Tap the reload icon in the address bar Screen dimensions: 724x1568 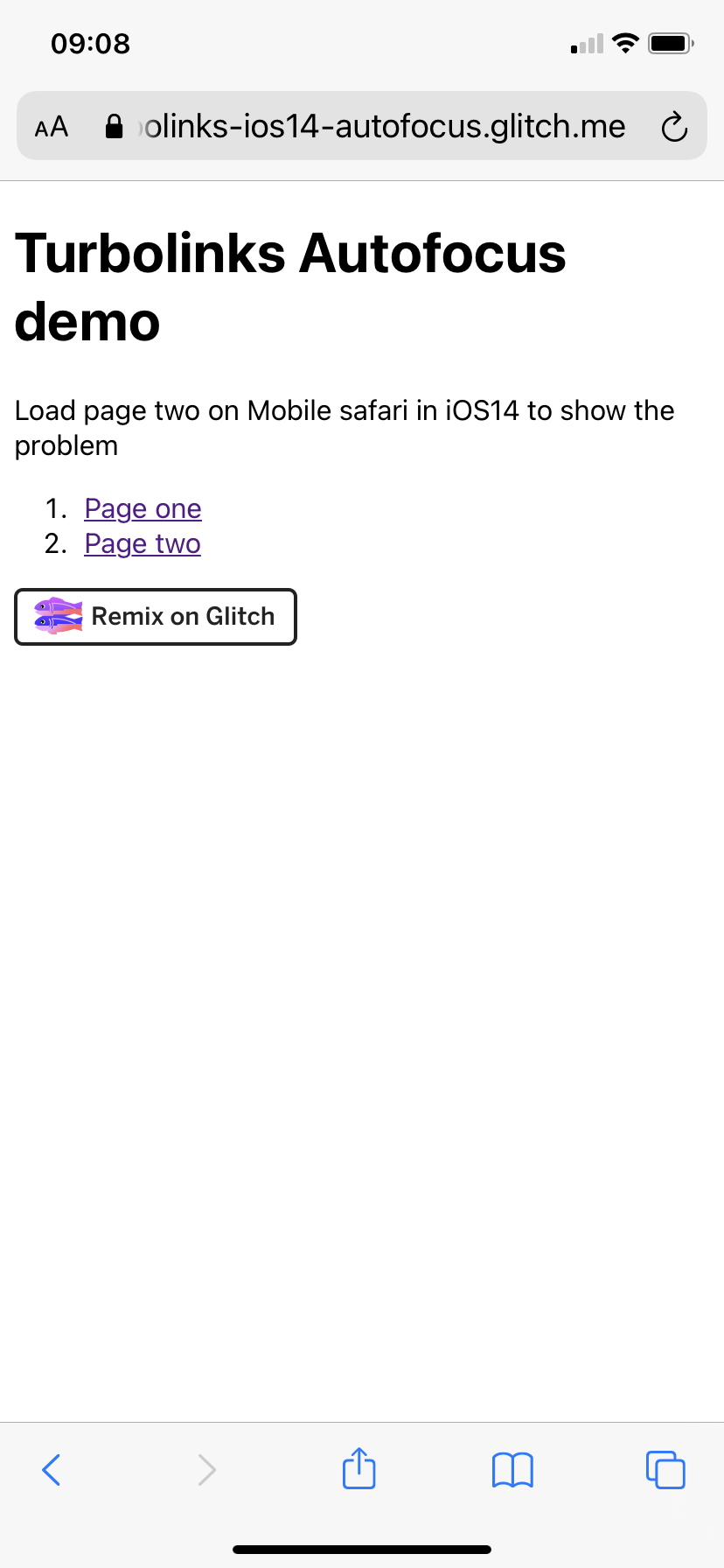pyautogui.click(x=674, y=126)
